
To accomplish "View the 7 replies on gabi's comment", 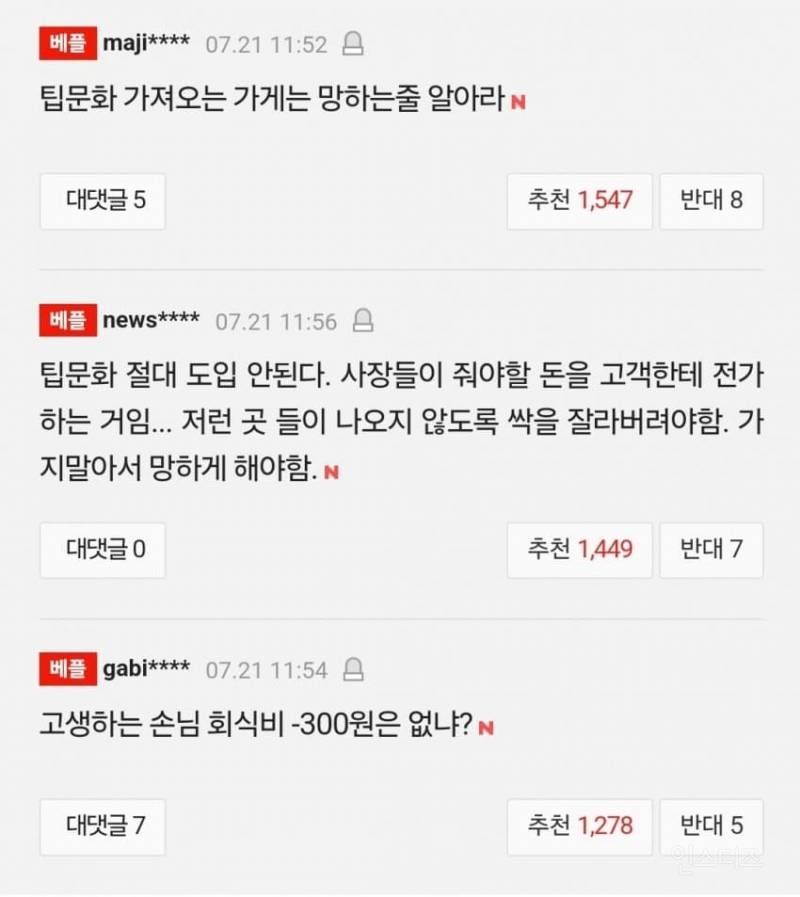I will click(x=103, y=826).
